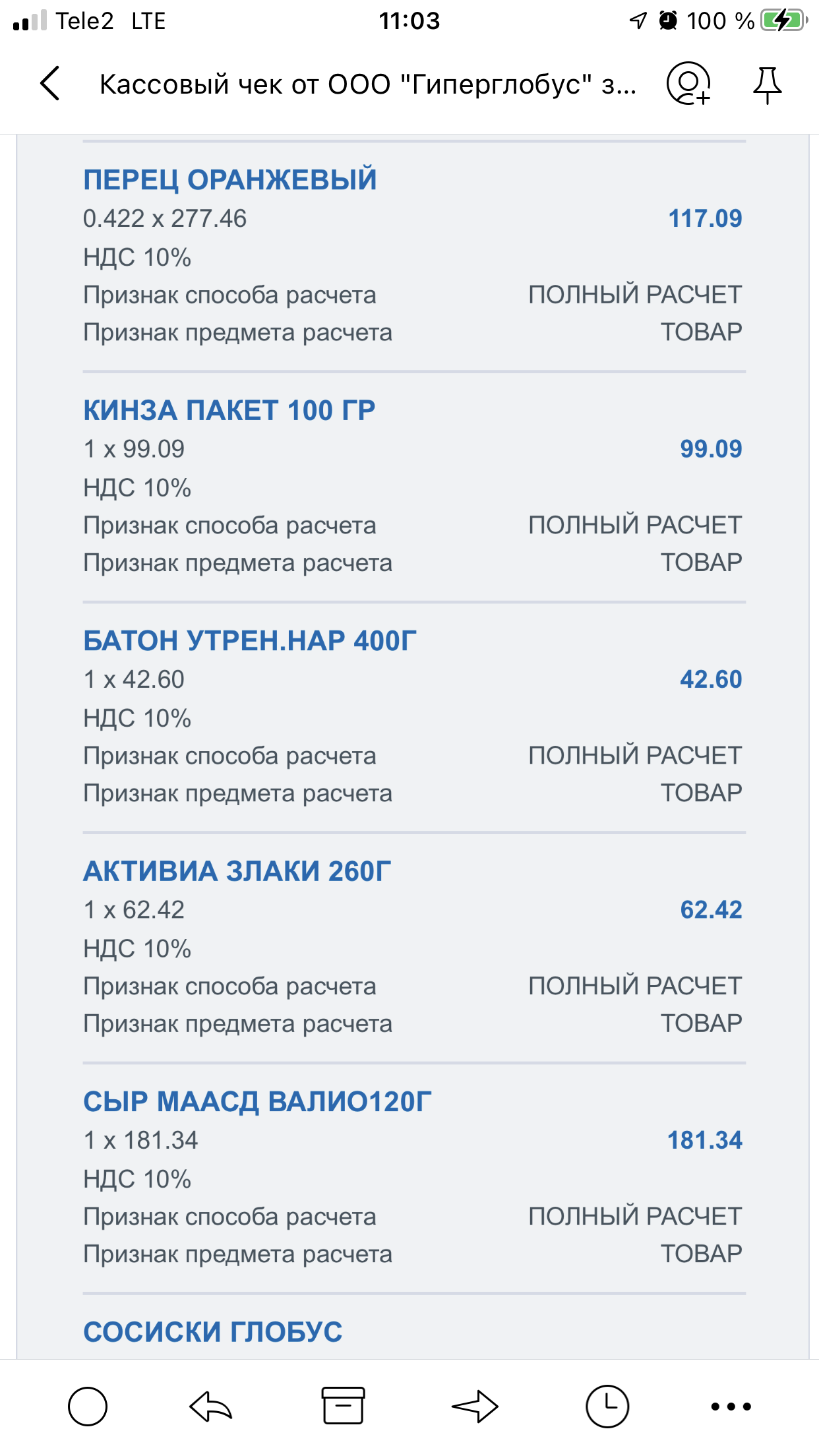Forward this email
Image resolution: width=819 pixels, height=1456 pixels.
[x=475, y=1407]
